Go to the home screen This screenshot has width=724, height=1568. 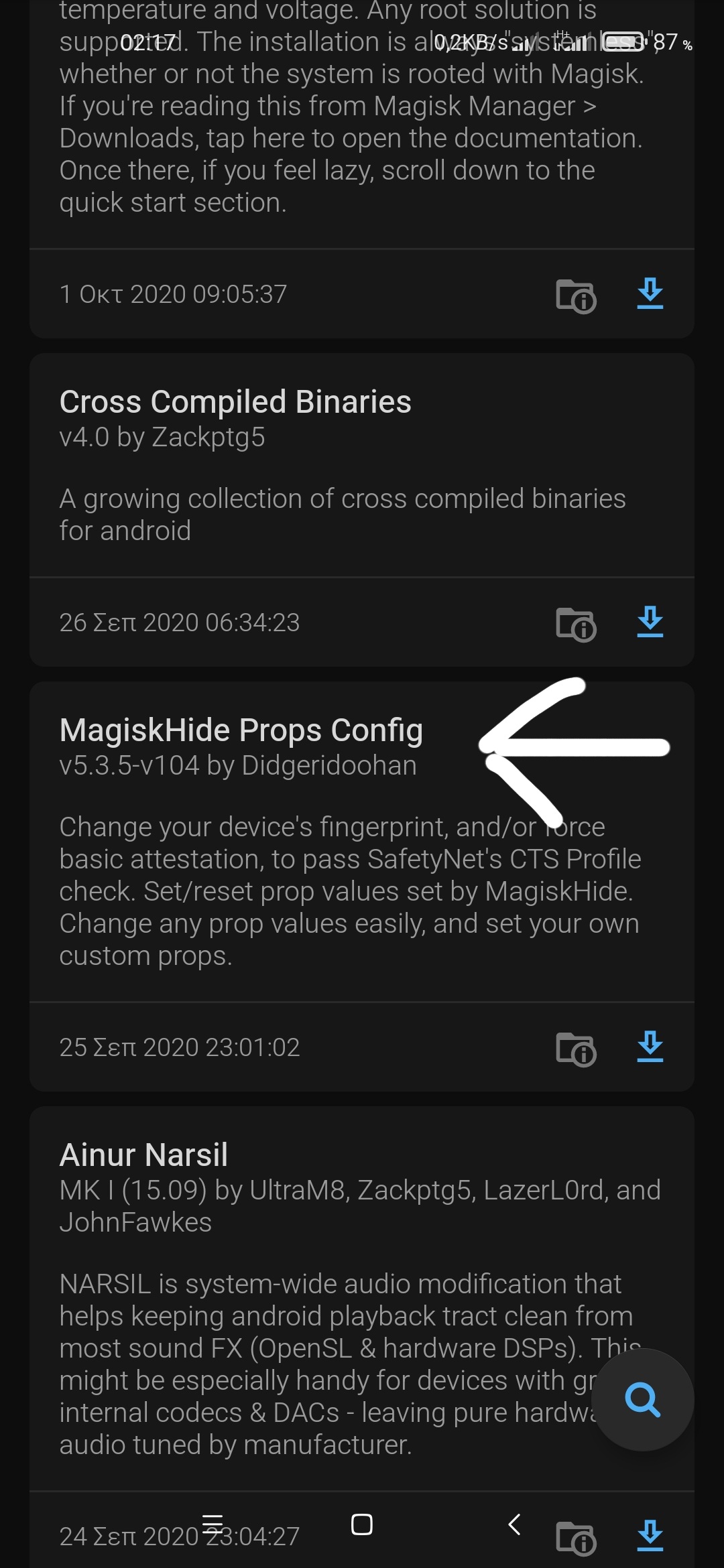tap(362, 1524)
